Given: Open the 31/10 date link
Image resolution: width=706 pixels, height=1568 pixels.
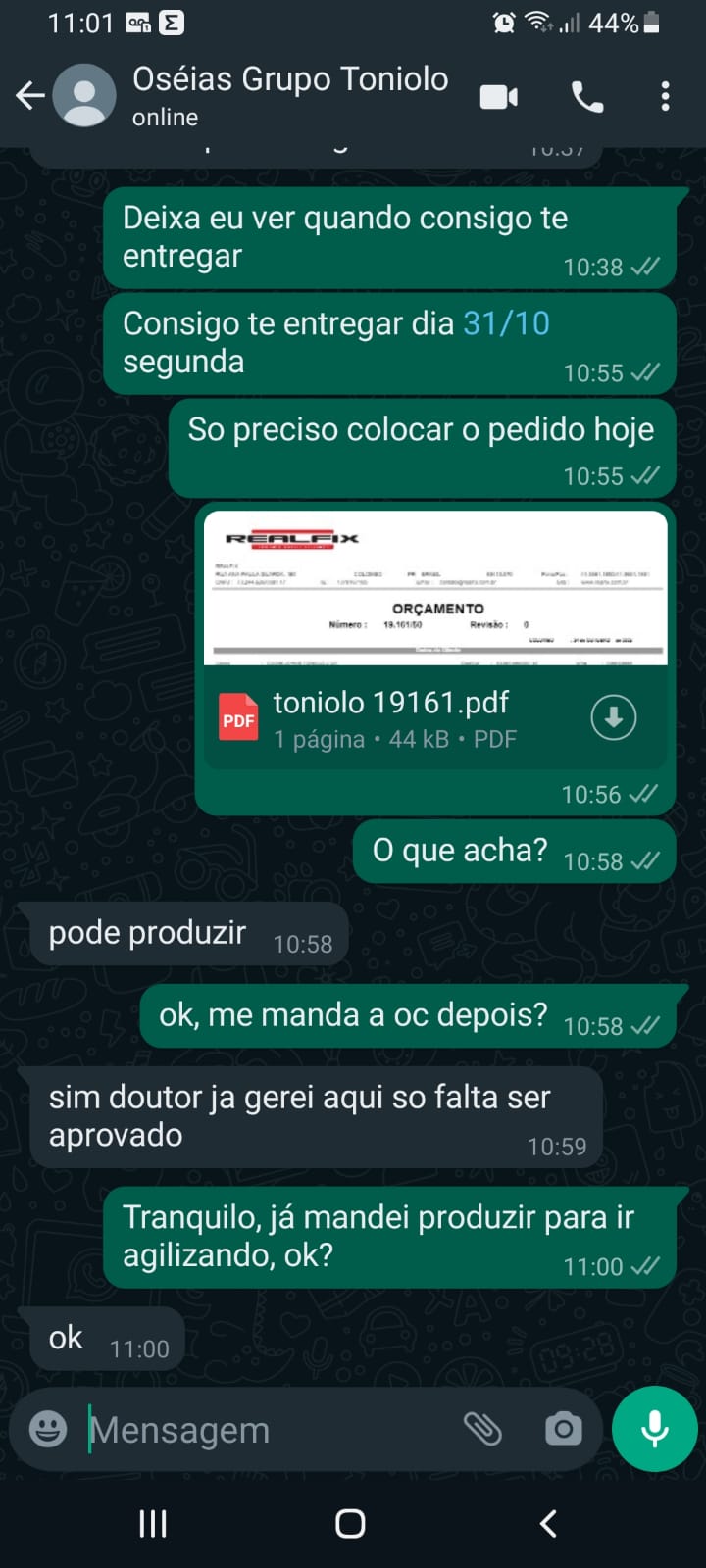Looking at the screenshot, I should [506, 323].
